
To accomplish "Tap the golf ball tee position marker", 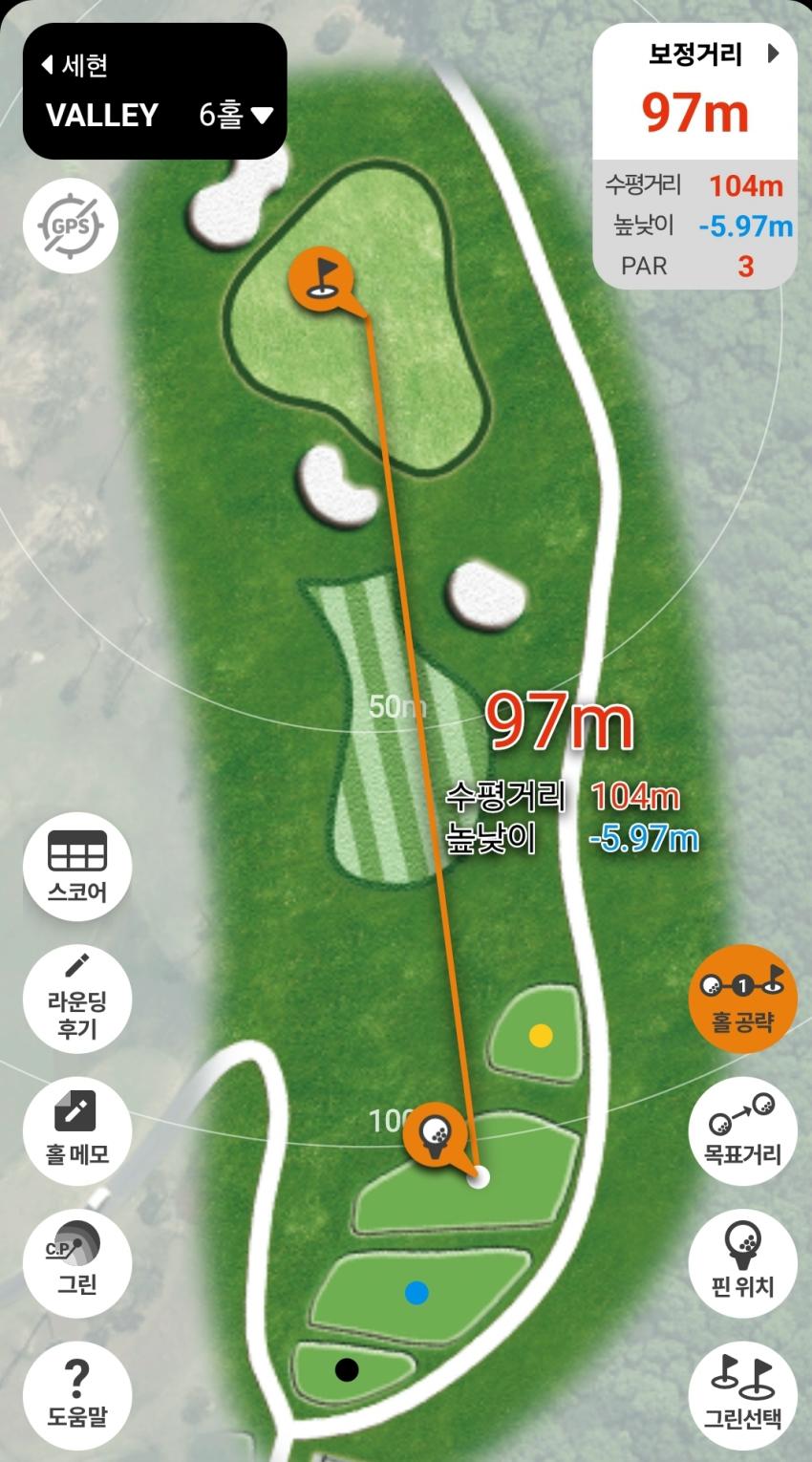I will (x=437, y=1133).
